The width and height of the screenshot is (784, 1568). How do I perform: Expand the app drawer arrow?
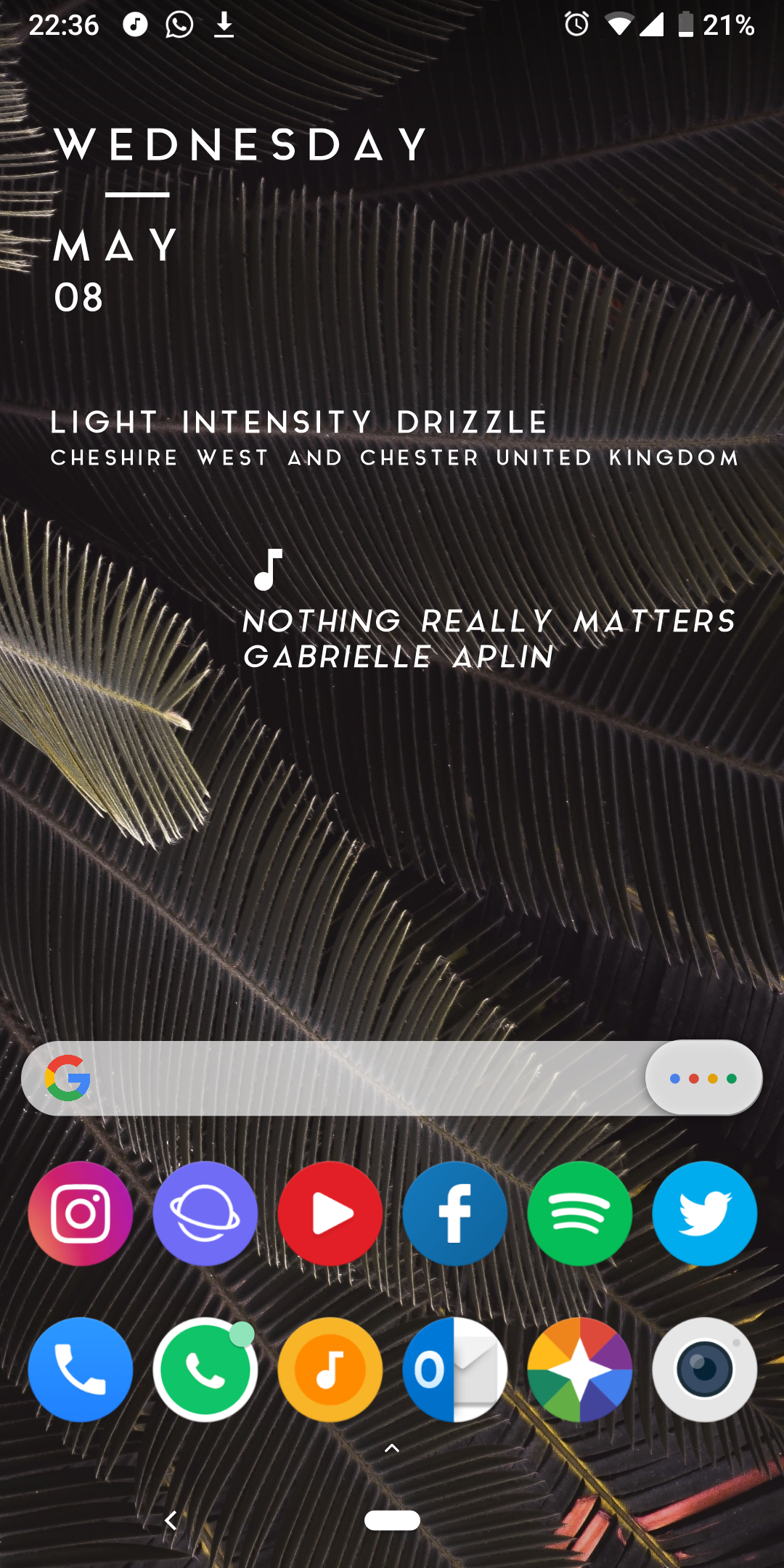coord(392,1449)
